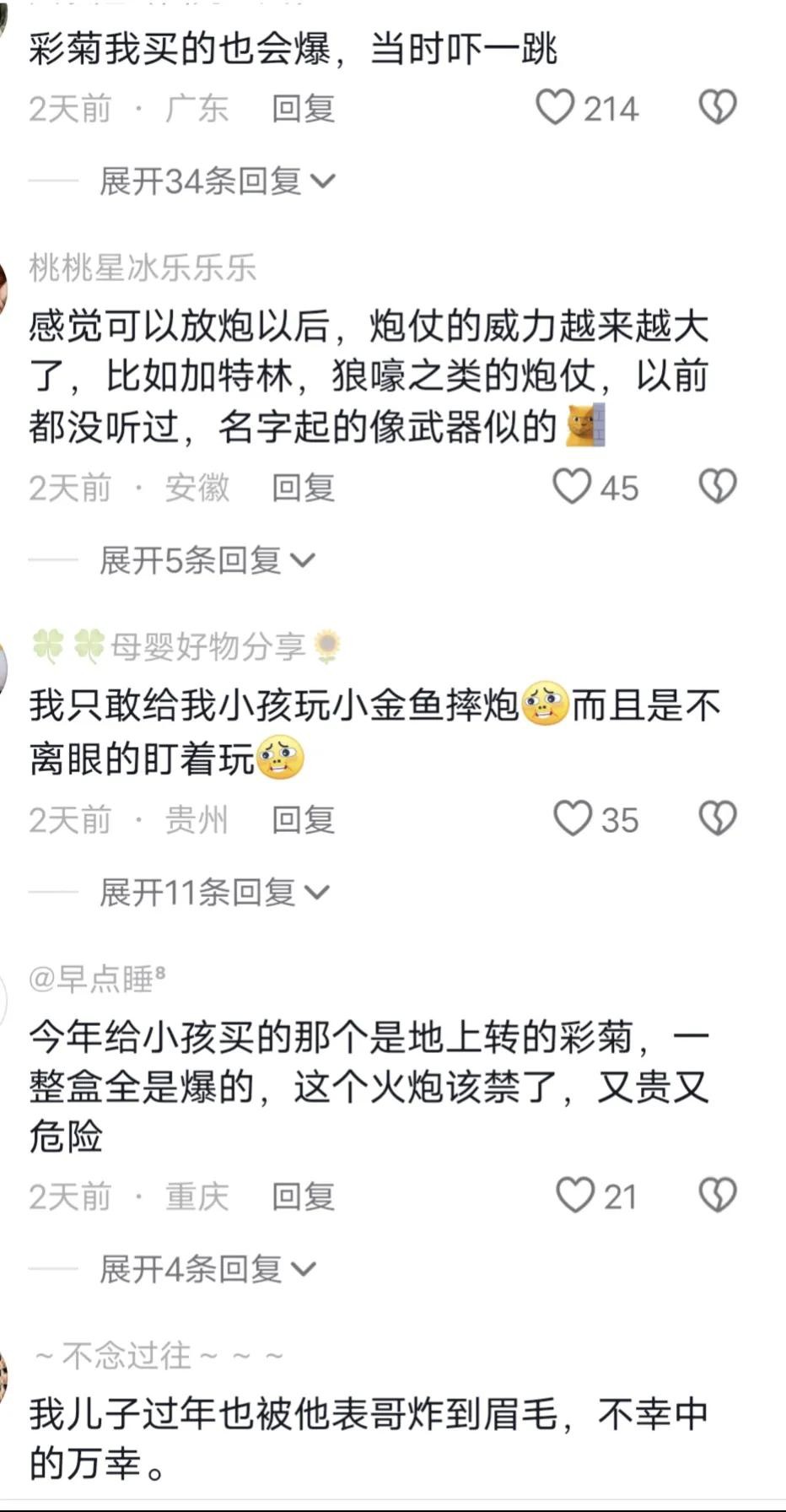This screenshot has height=1512, width=786.
Task: Like the comment with 35 likes
Action: pos(573,818)
